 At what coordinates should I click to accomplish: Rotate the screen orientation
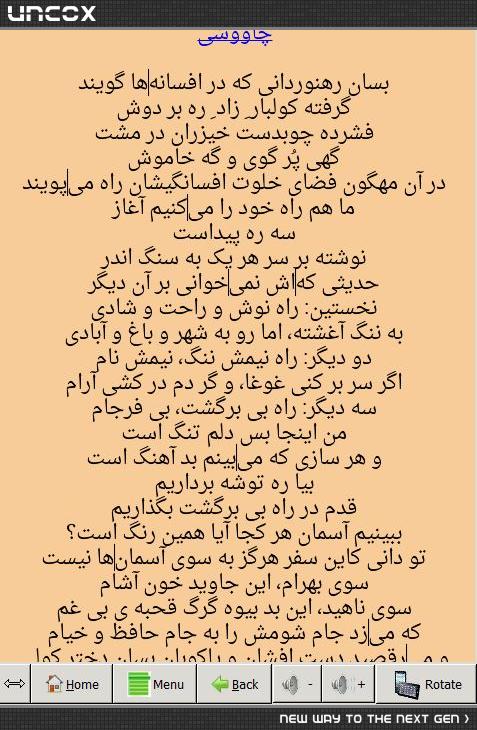coord(426,683)
